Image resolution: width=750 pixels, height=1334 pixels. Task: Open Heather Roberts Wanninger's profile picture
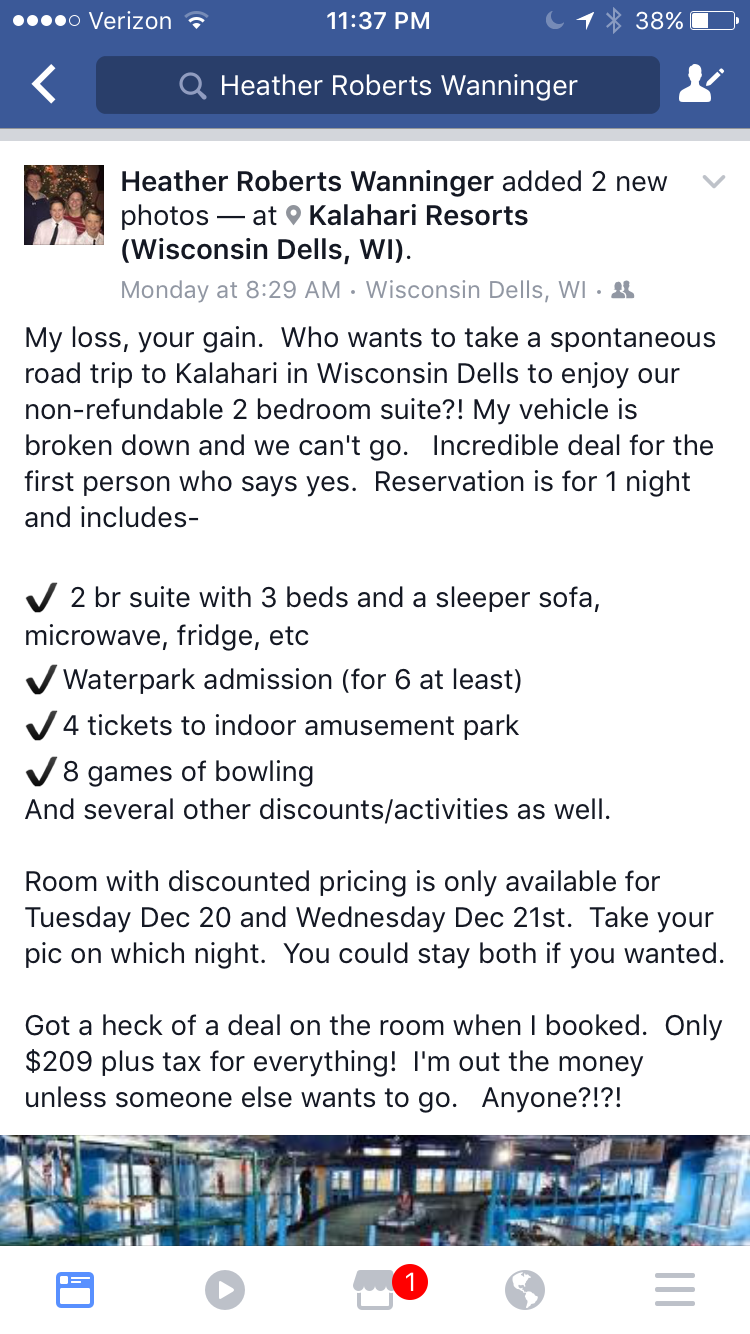coord(64,205)
